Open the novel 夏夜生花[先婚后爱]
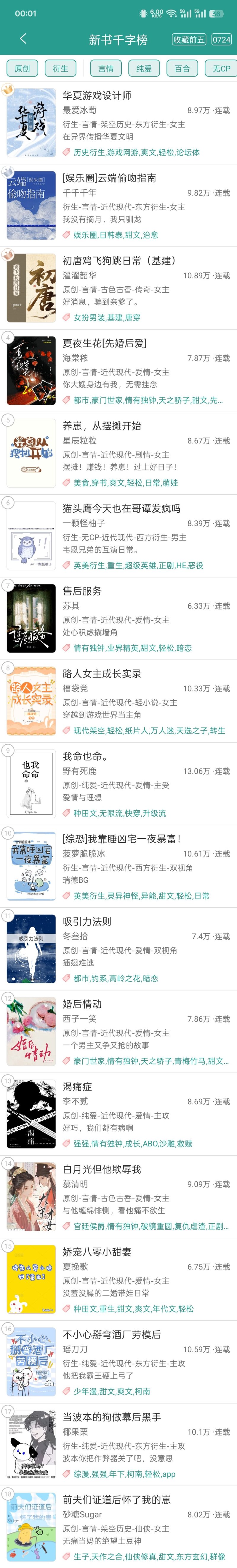Screen dimensions: 237x1568 point(104,343)
